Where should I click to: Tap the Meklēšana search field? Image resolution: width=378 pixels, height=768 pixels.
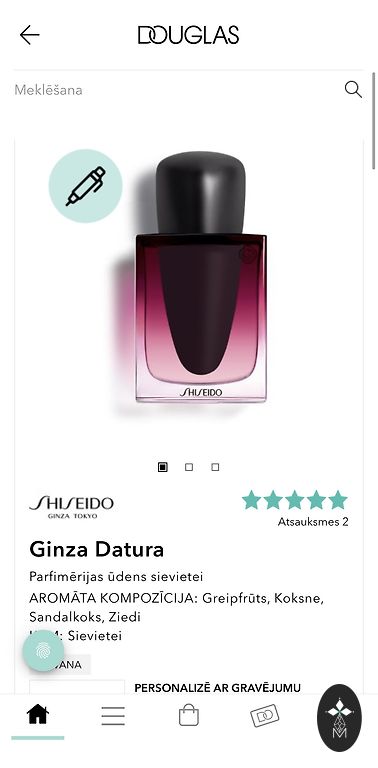point(176,90)
